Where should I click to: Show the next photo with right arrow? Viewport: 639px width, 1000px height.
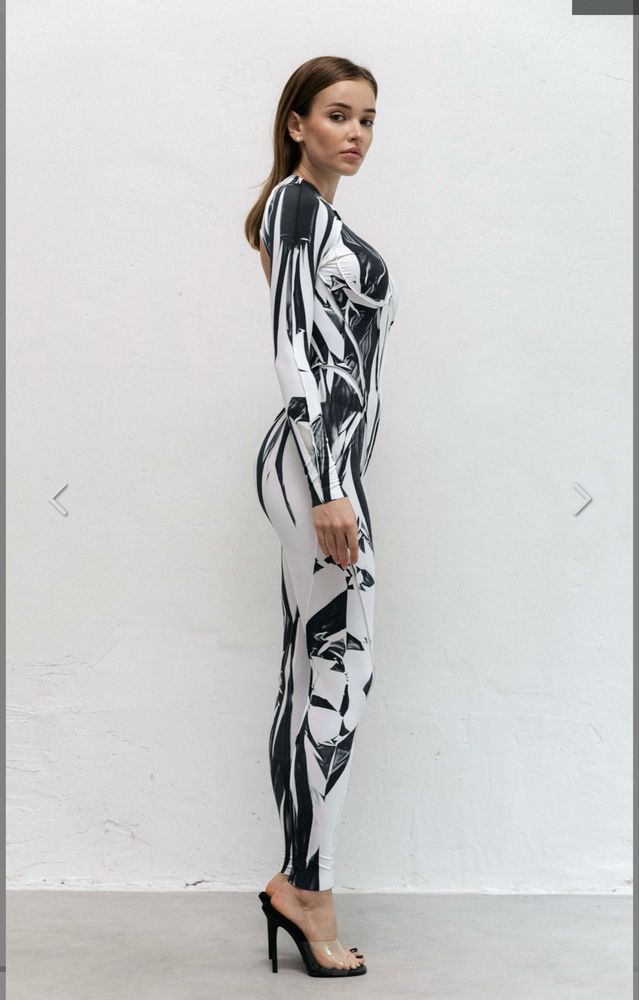(x=582, y=499)
